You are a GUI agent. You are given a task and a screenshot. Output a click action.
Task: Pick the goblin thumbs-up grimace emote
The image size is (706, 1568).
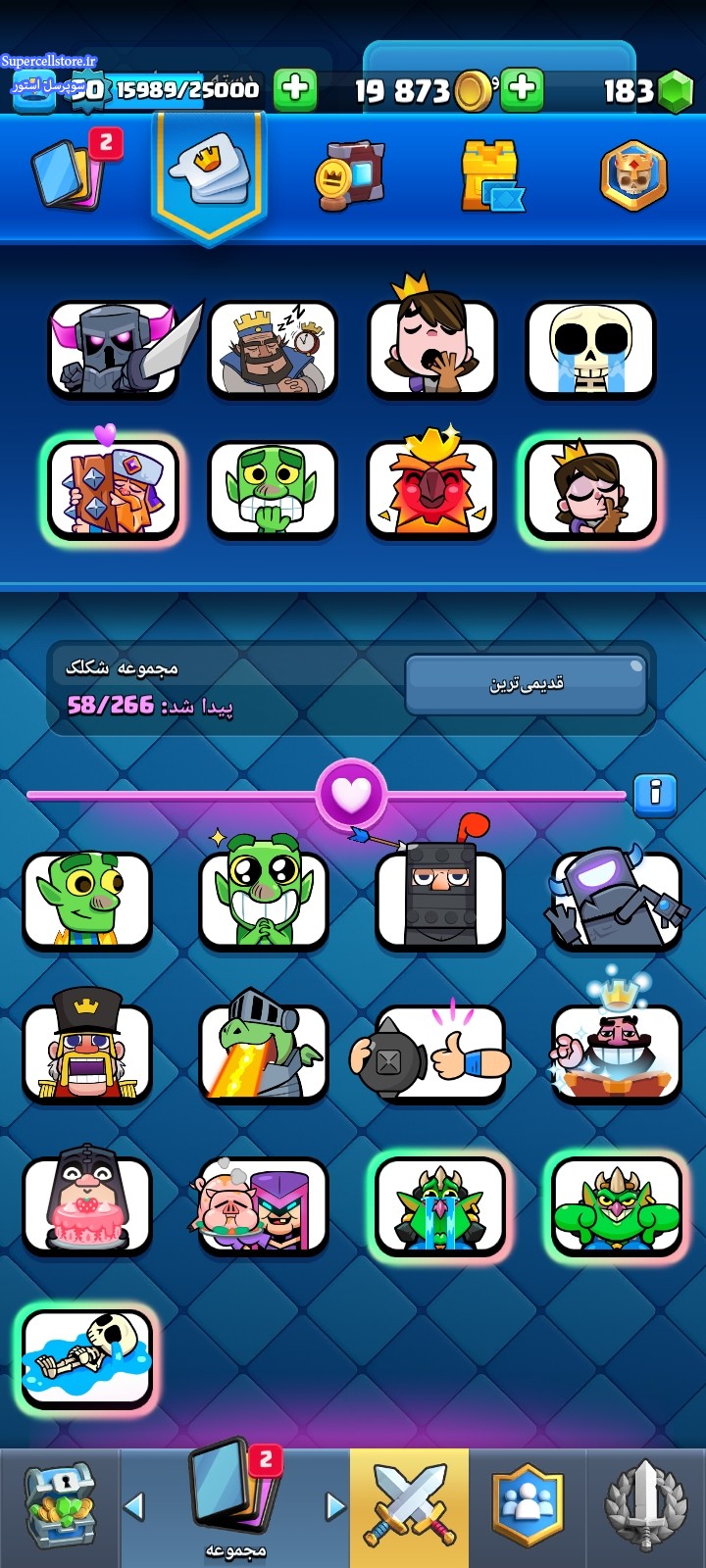[x=273, y=489]
